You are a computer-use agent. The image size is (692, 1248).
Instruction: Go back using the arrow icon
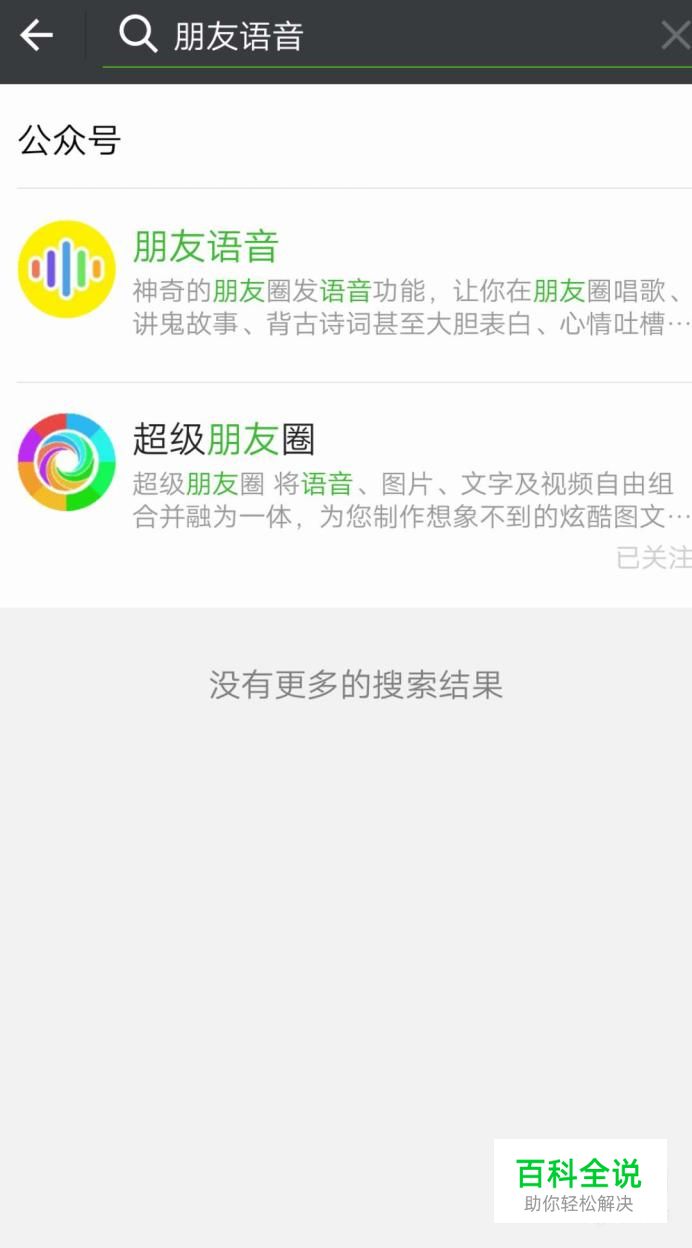point(37,36)
